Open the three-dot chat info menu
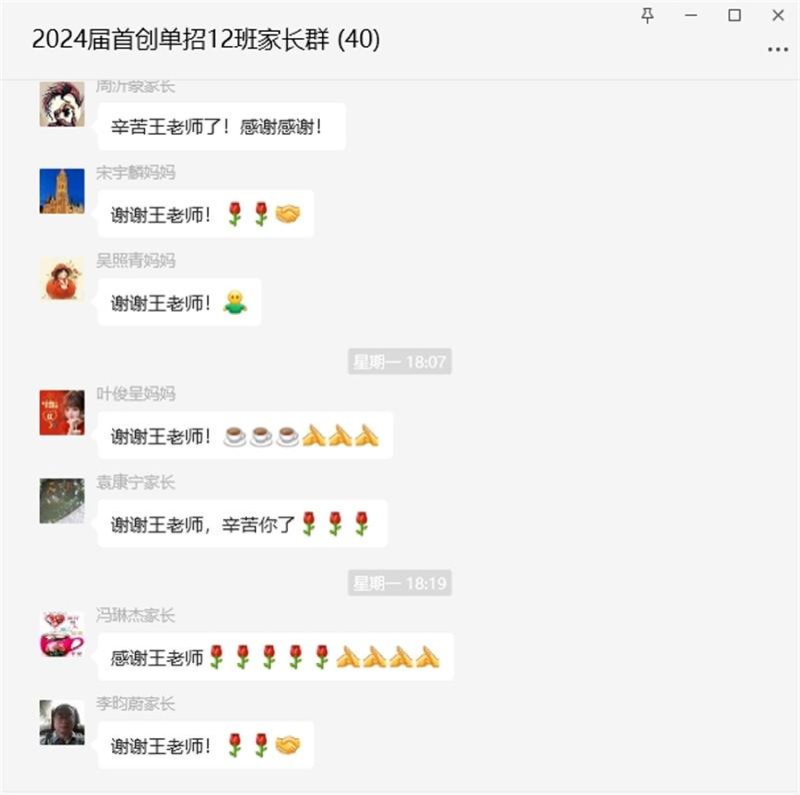This screenshot has height=795, width=800. [778, 49]
